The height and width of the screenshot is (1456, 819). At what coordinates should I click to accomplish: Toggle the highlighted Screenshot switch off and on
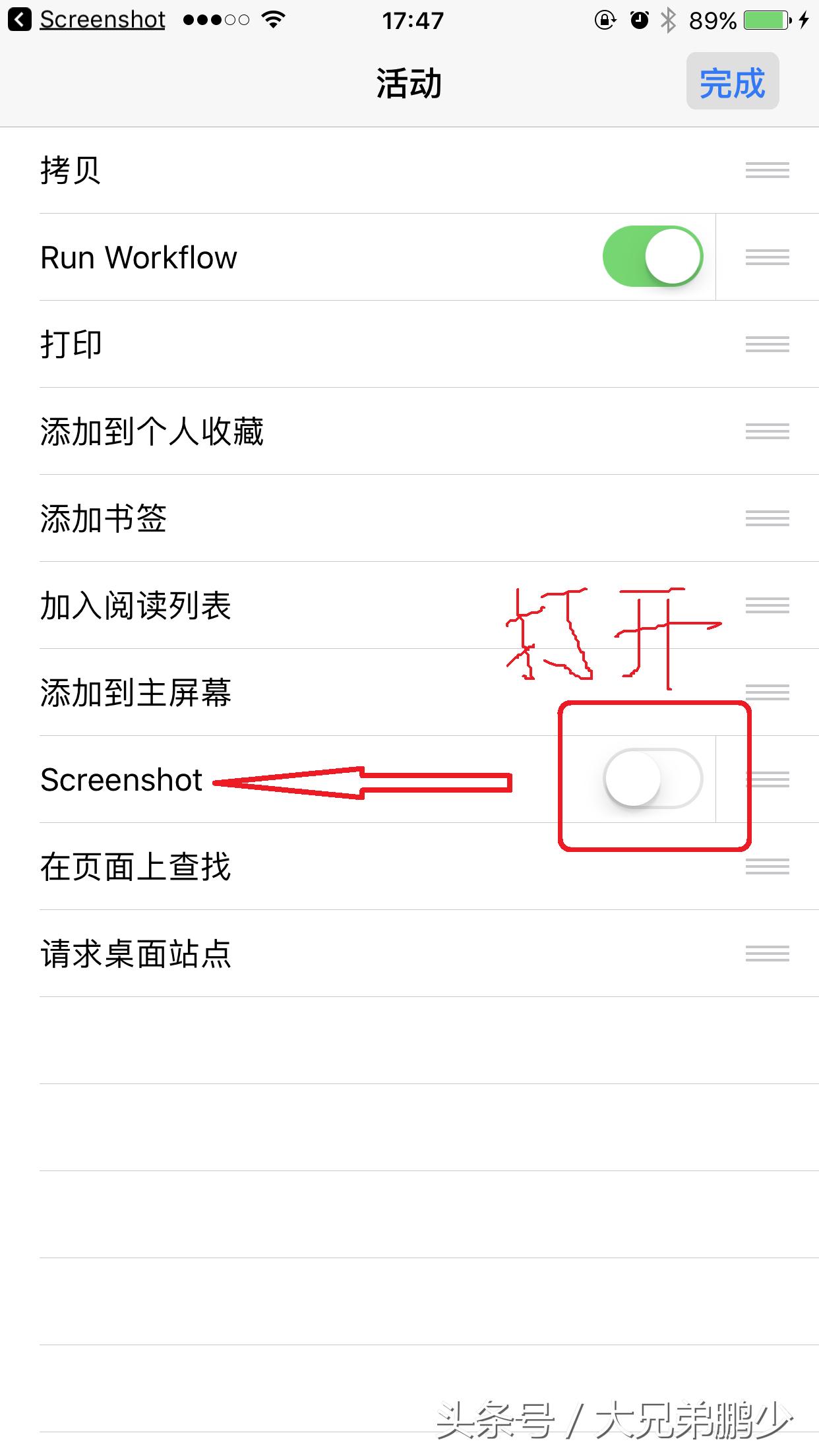coord(652,778)
